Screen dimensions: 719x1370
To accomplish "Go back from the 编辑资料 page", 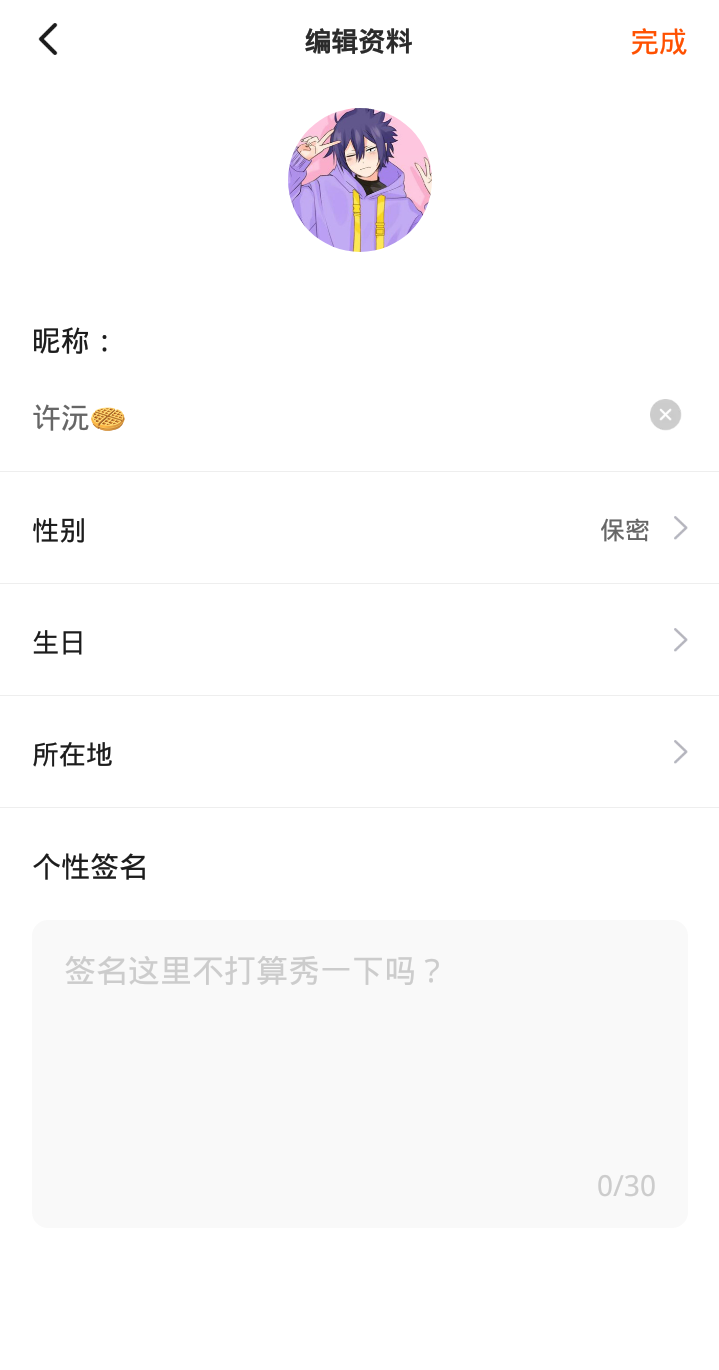I will [x=48, y=40].
